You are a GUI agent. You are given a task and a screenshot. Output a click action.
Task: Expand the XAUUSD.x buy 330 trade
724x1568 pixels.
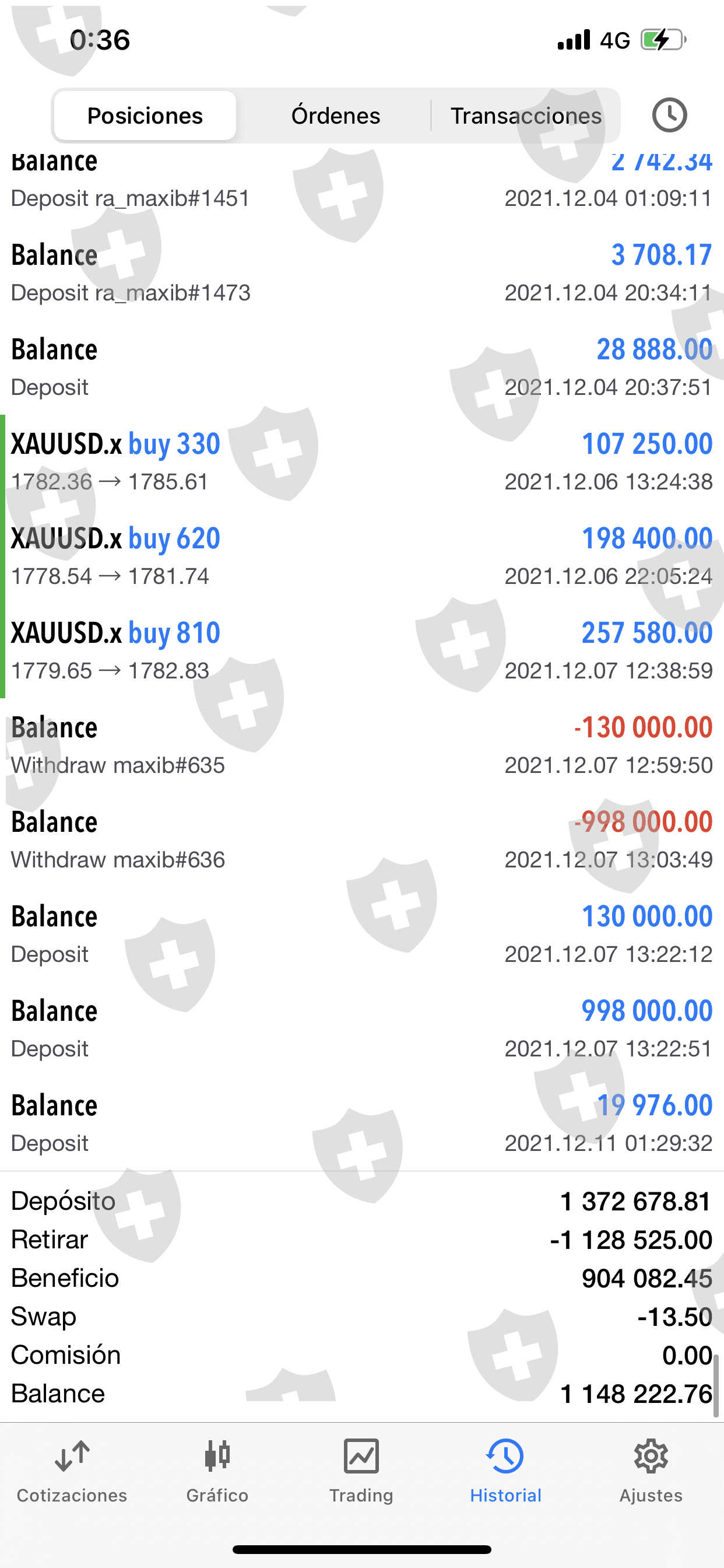pos(361,461)
